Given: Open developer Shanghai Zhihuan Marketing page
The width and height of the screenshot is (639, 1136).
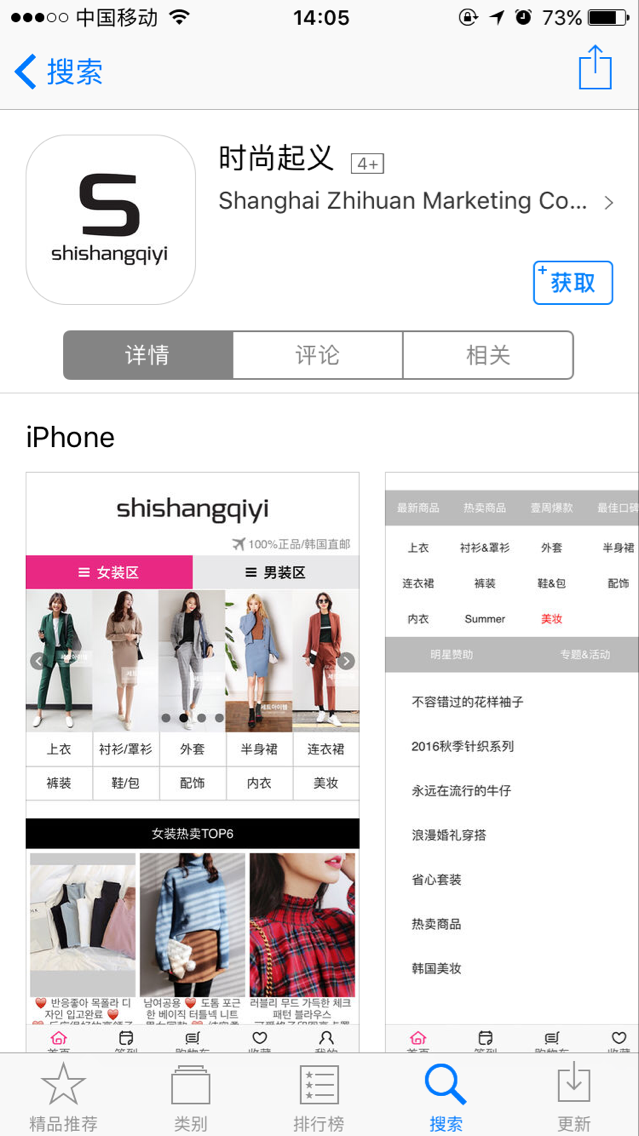Looking at the screenshot, I should [415, 202].
